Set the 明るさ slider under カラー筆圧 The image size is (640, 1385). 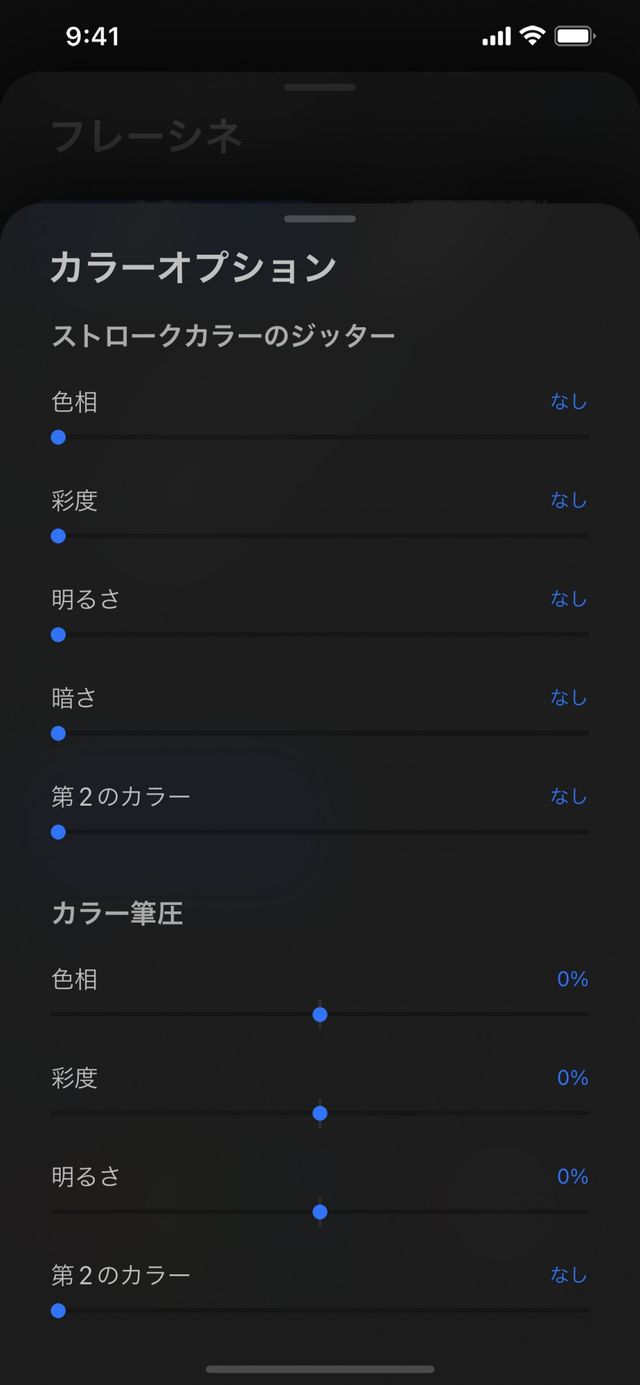click(320, 1212)
